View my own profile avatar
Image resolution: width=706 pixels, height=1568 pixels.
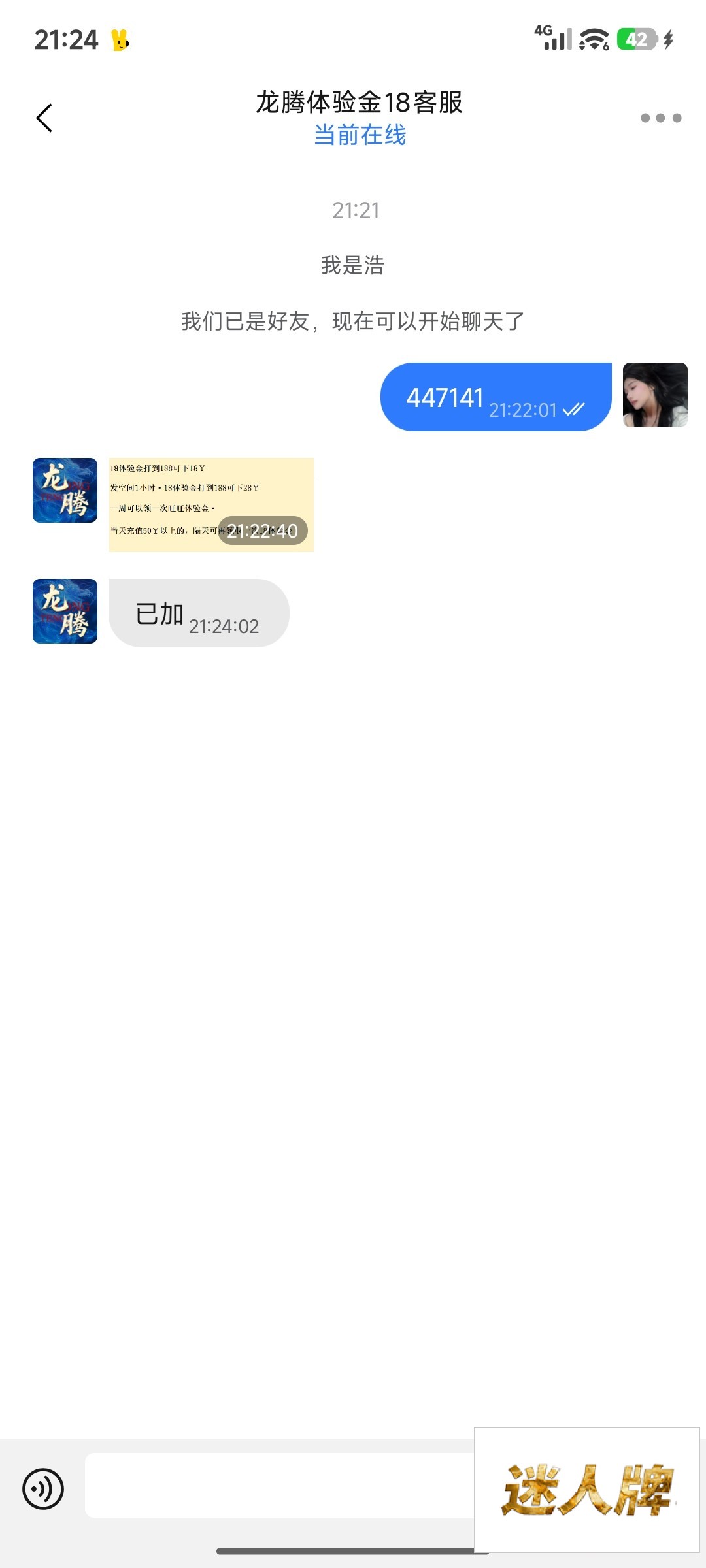655,395
